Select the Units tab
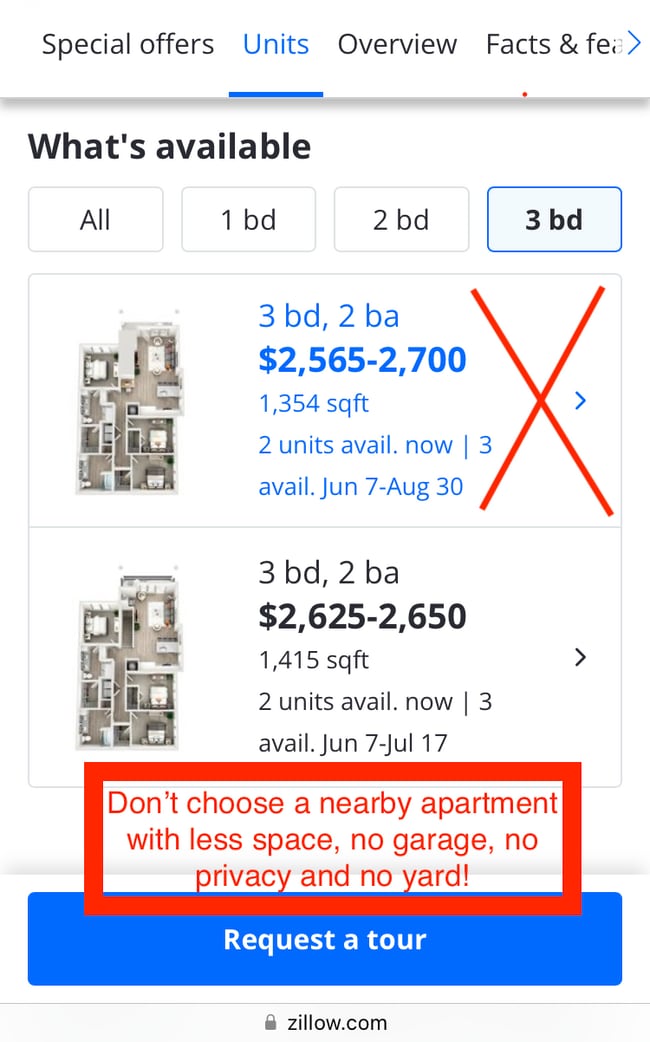This screenshot has width=650, height=1042. (x=276, y=45)
